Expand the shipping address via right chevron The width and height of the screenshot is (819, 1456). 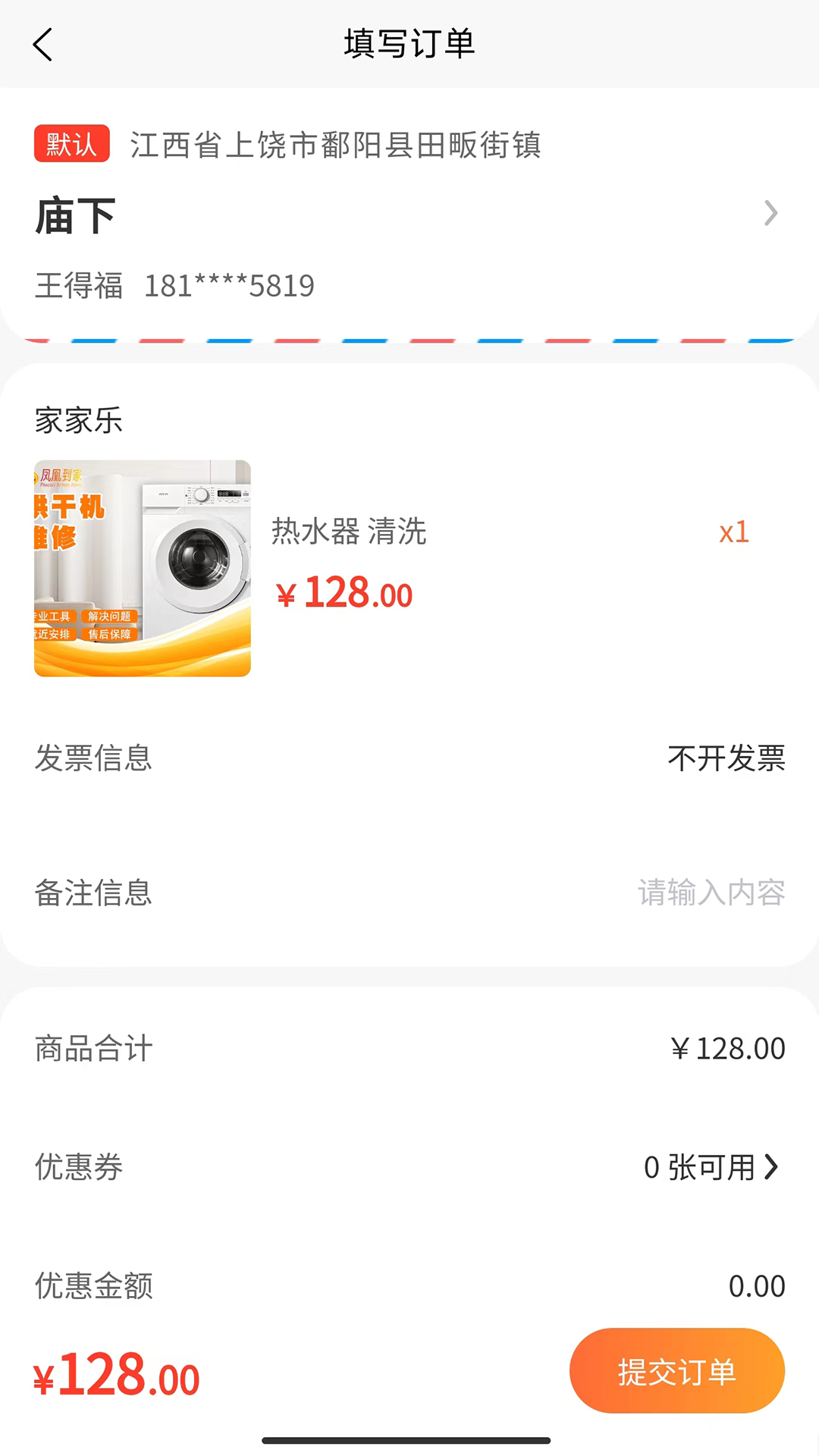click(771, 213)
